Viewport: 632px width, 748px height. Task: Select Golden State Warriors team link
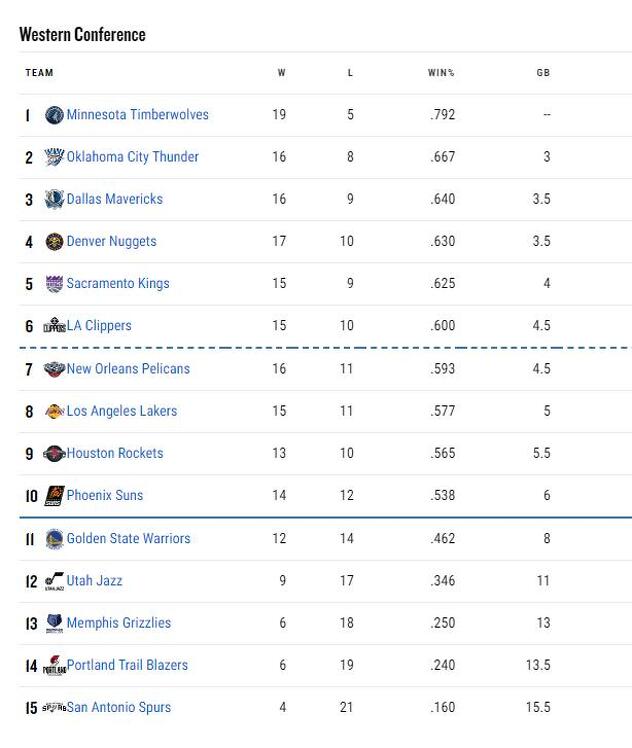[128, 538]
